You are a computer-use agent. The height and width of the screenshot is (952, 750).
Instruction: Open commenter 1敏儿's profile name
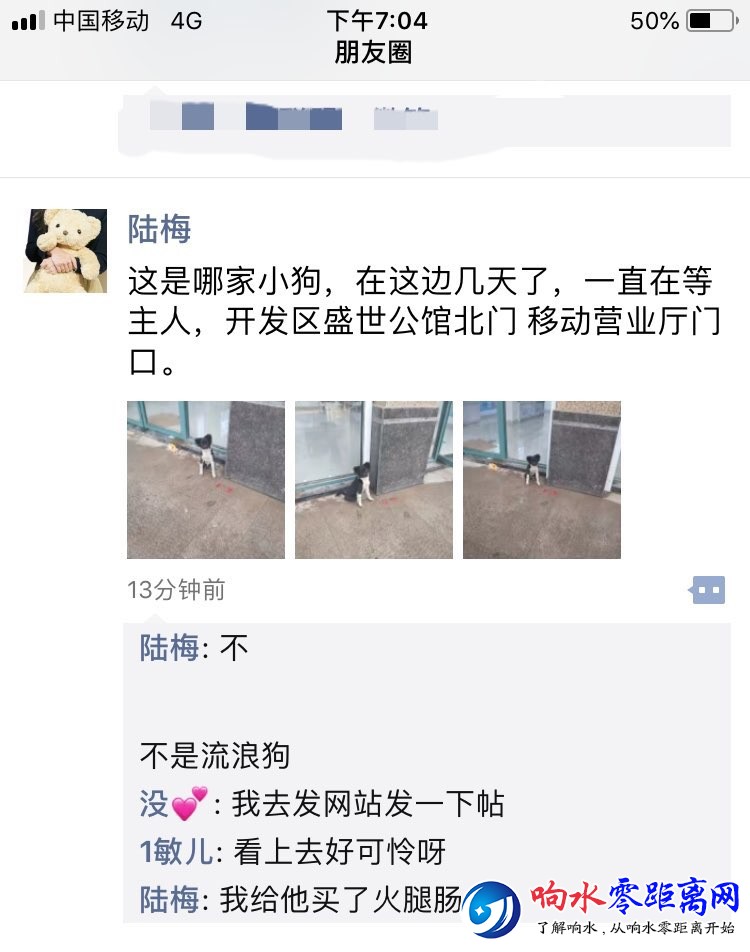point(176,851)
